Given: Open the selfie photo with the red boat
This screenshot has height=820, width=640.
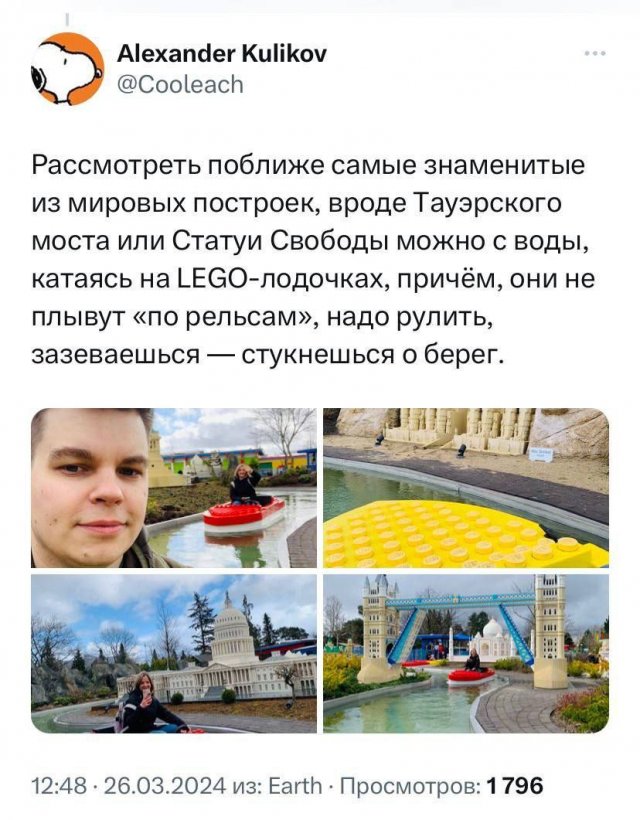Looking at the screenshot, I should (x=173, y=488).
